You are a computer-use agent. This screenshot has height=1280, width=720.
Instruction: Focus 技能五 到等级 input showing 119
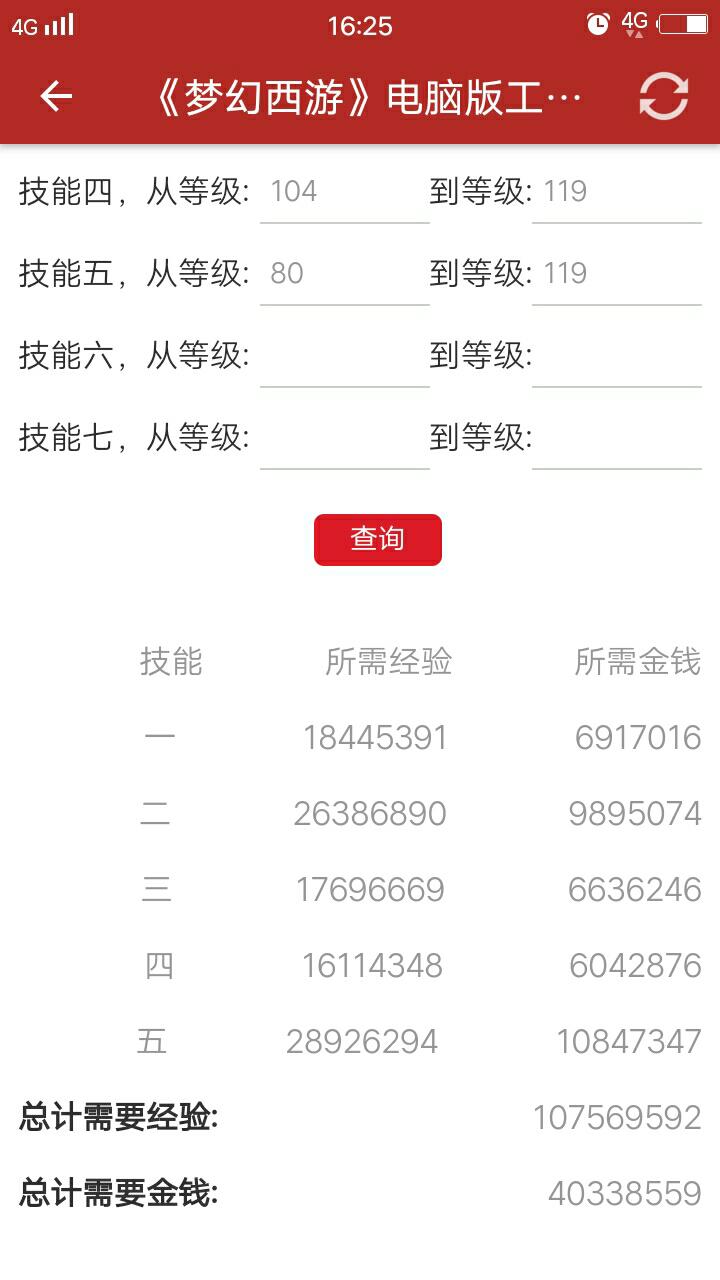pyautogui.click(x=617, y=274)
